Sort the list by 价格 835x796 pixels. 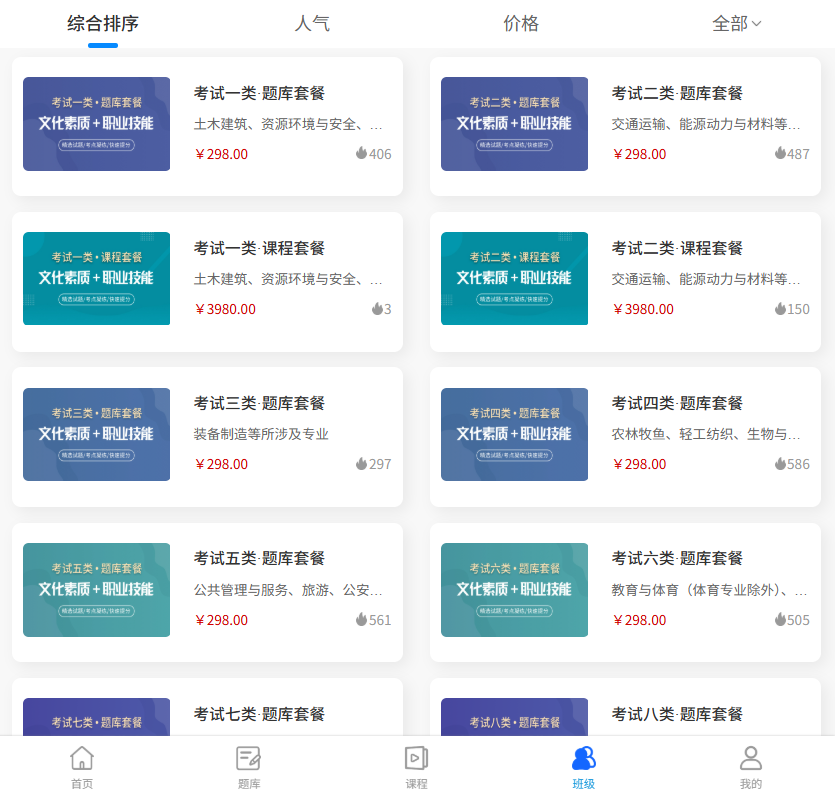521,24
